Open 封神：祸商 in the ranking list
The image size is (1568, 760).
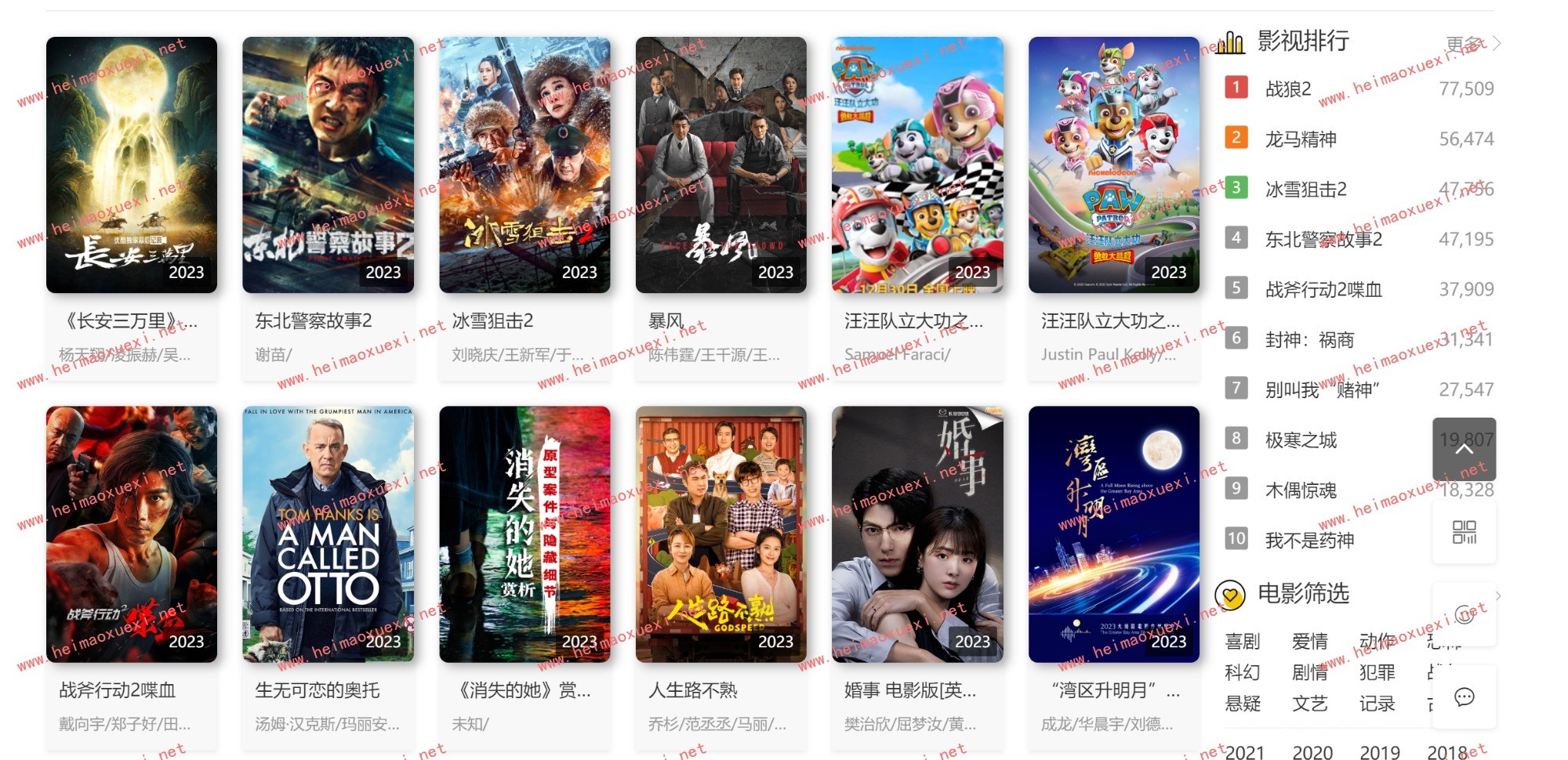pos(1309,340)
